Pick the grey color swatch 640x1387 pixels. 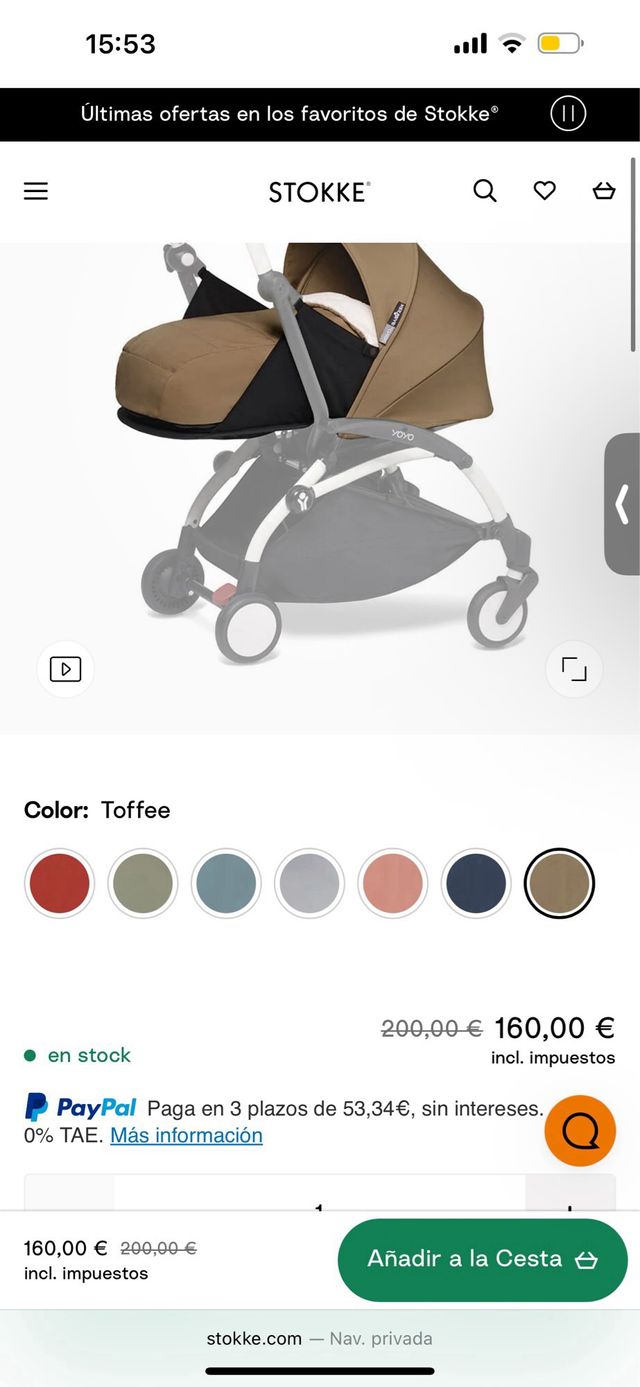click(309, 884)
